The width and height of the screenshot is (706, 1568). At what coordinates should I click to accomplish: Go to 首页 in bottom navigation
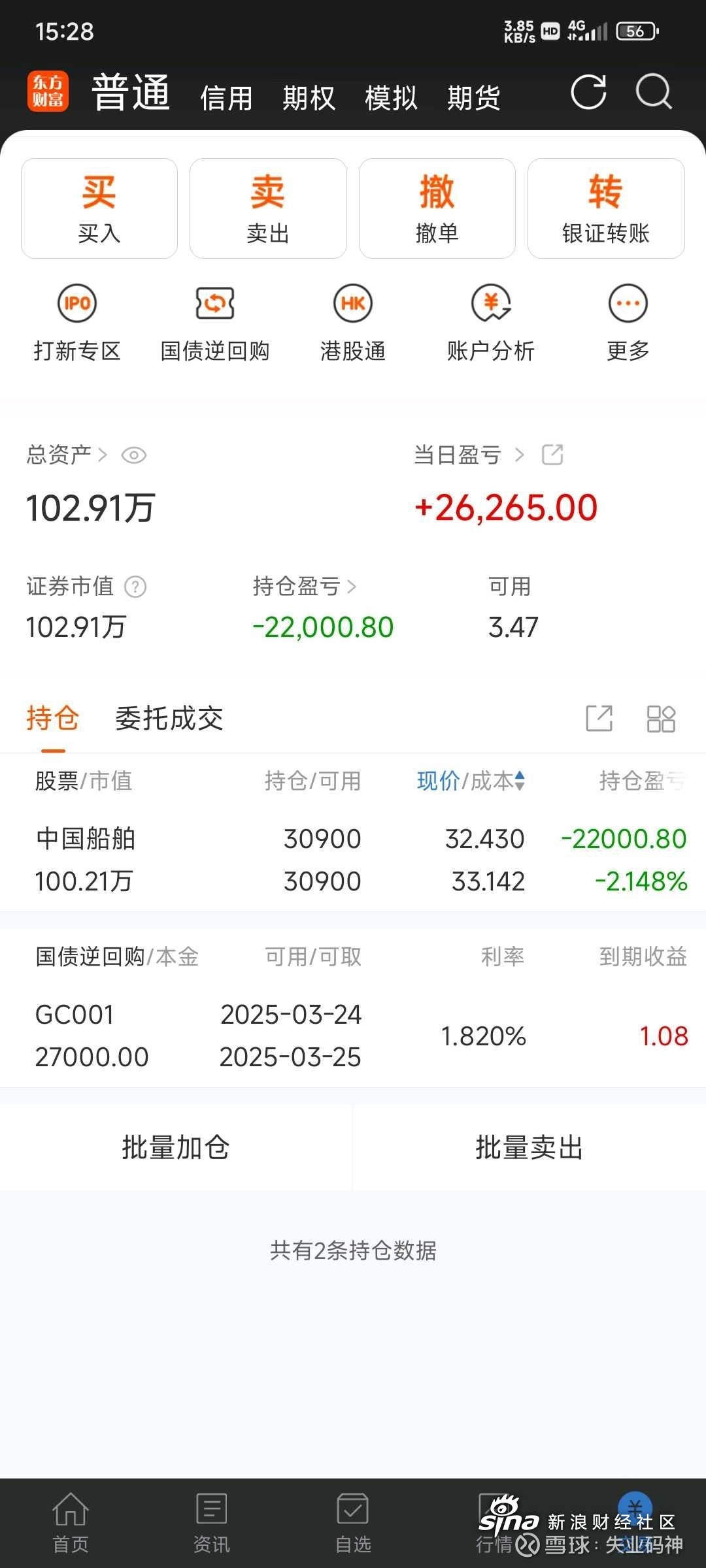71,1522
